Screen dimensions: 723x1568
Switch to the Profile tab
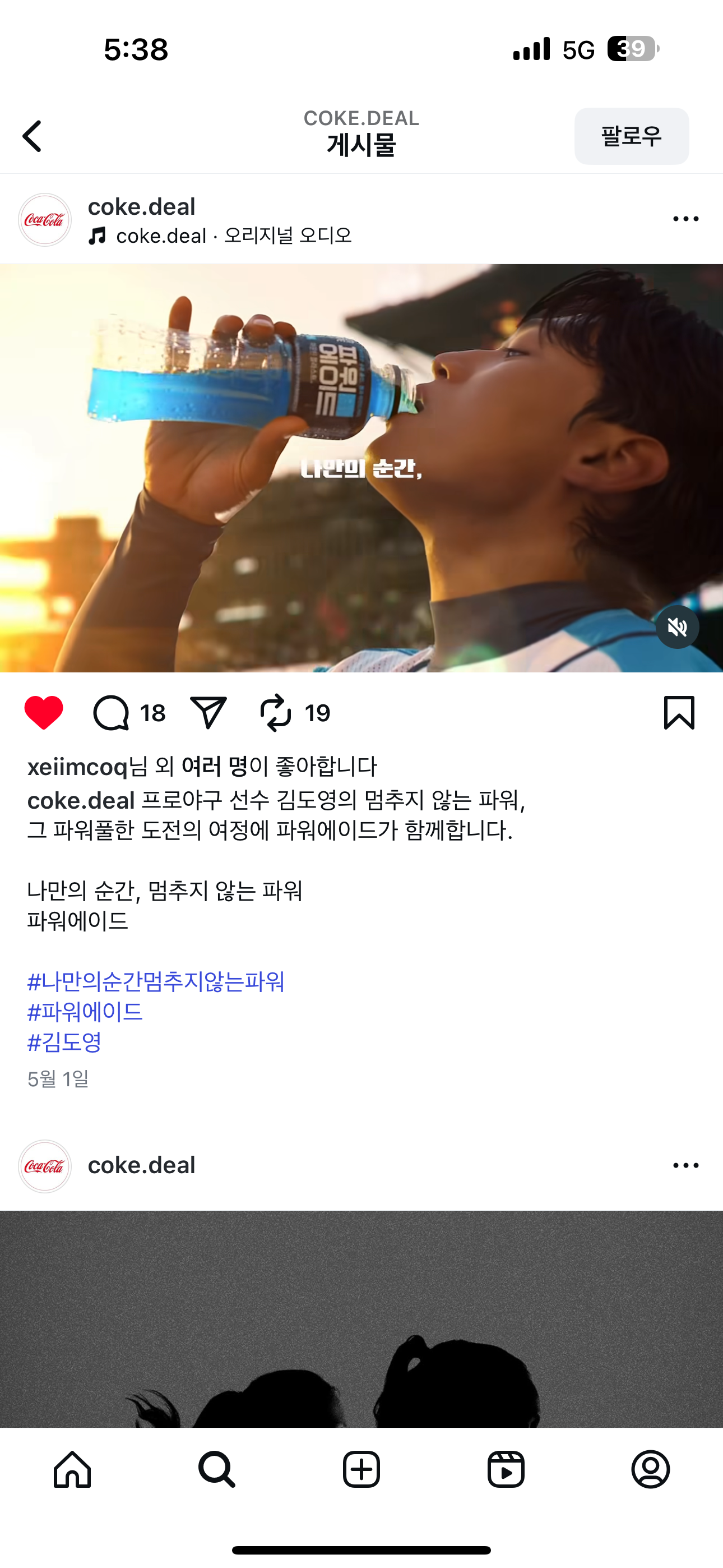tap(651, 1469)
